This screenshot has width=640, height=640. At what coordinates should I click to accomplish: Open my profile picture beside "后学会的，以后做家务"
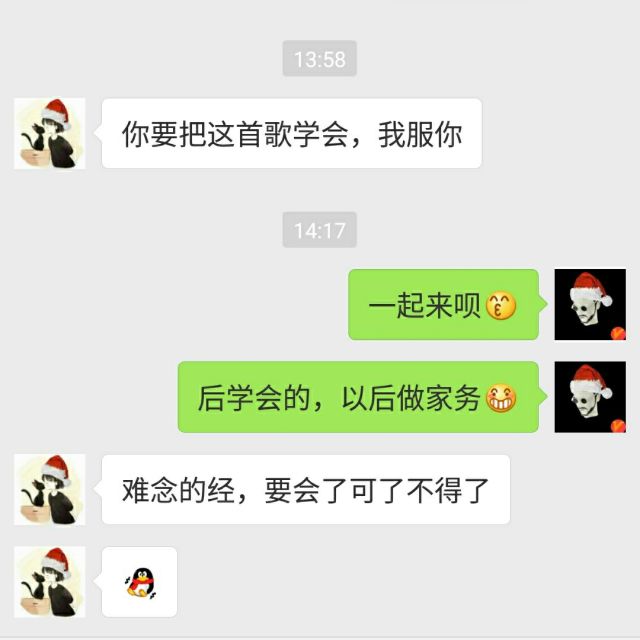(x=590, y=397)
